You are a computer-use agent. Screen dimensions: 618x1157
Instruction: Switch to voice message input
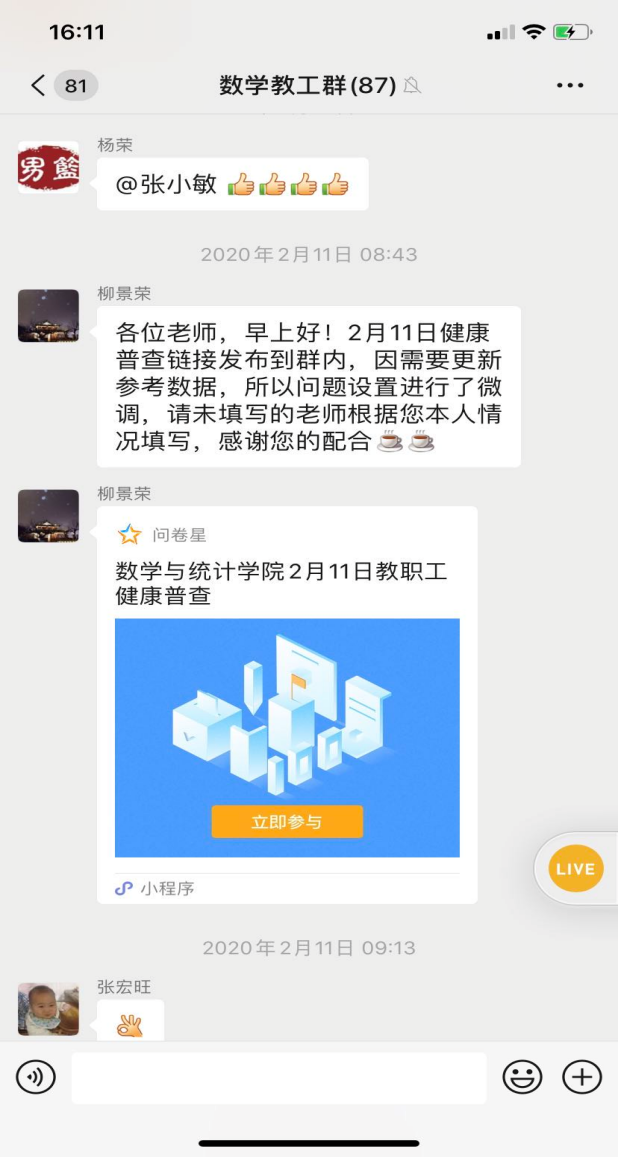36,1077
